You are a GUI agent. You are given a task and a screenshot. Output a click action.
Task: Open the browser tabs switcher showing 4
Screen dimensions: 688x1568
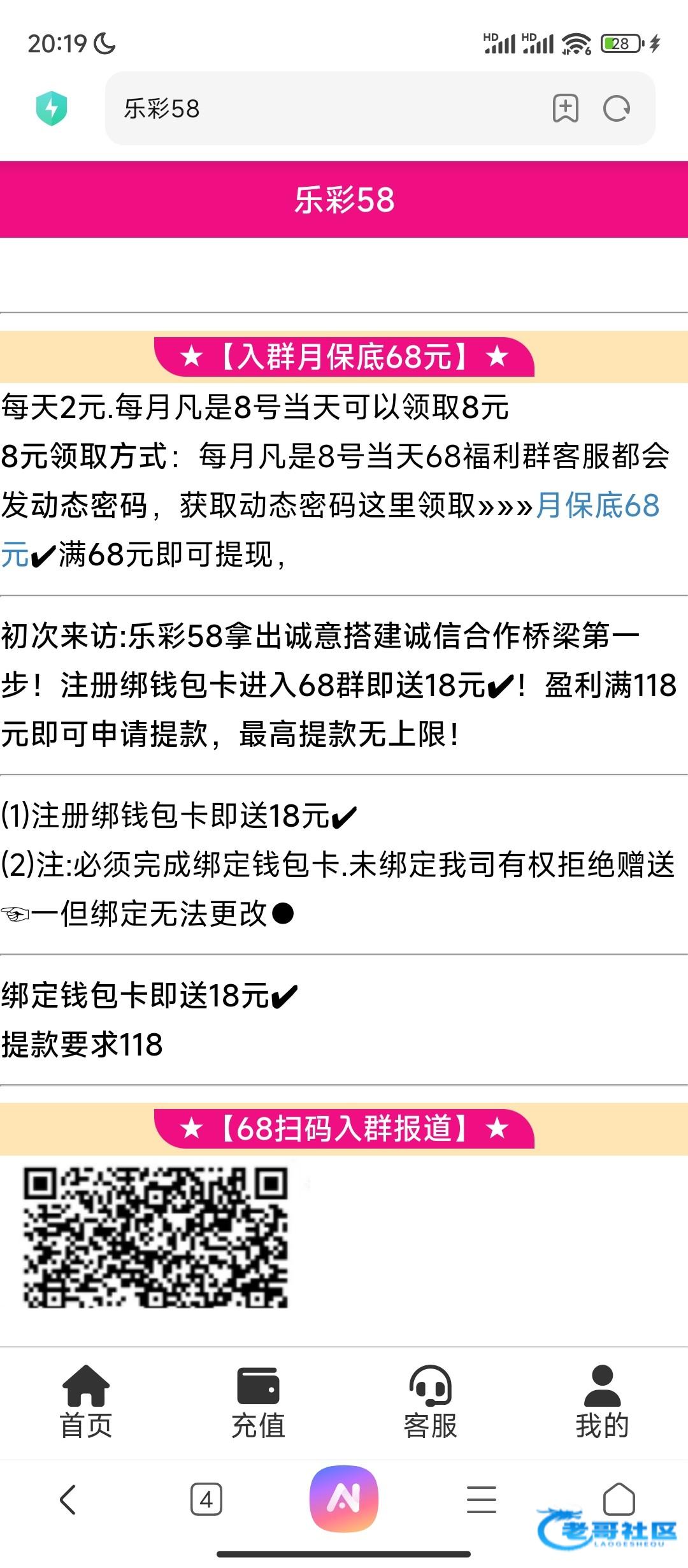(206, 1499)
